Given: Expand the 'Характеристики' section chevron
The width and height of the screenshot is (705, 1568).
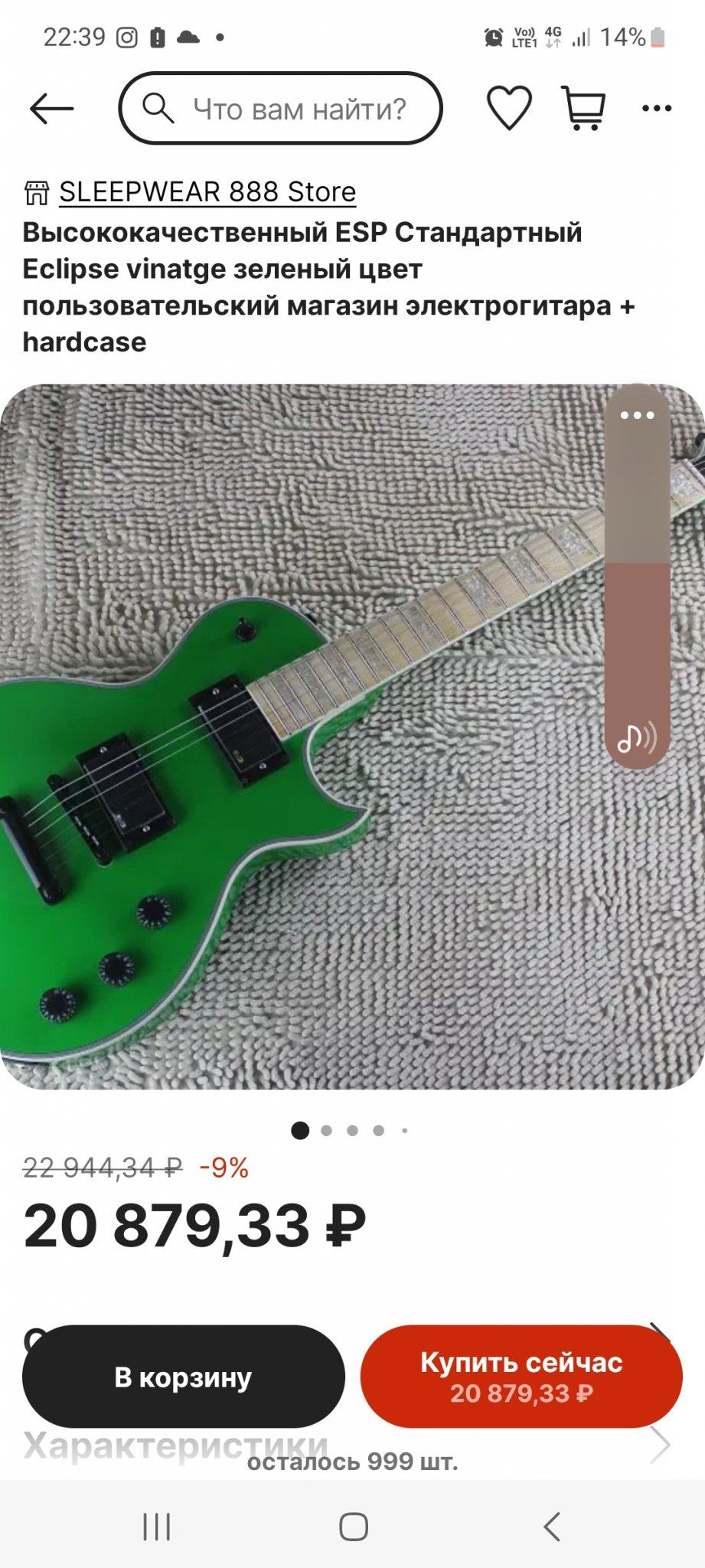Looking at the screenshot, I should 660,1445.
